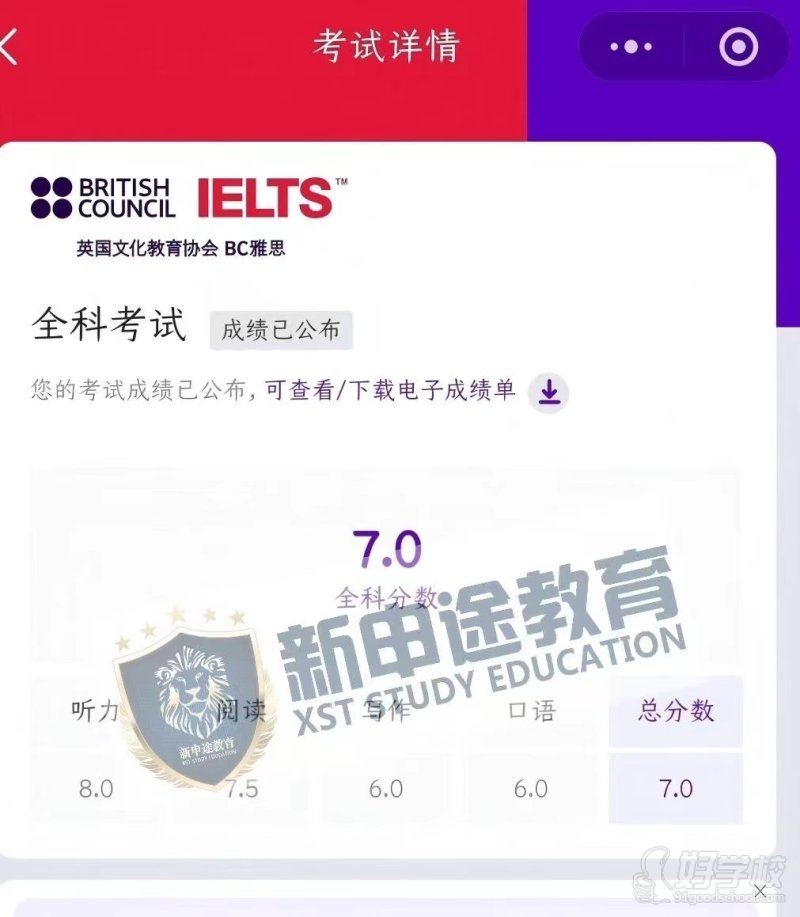Close the mini program with the circle button
This screenshot has width=800, height=917.
pyautogui.click(x=738, y=47)
